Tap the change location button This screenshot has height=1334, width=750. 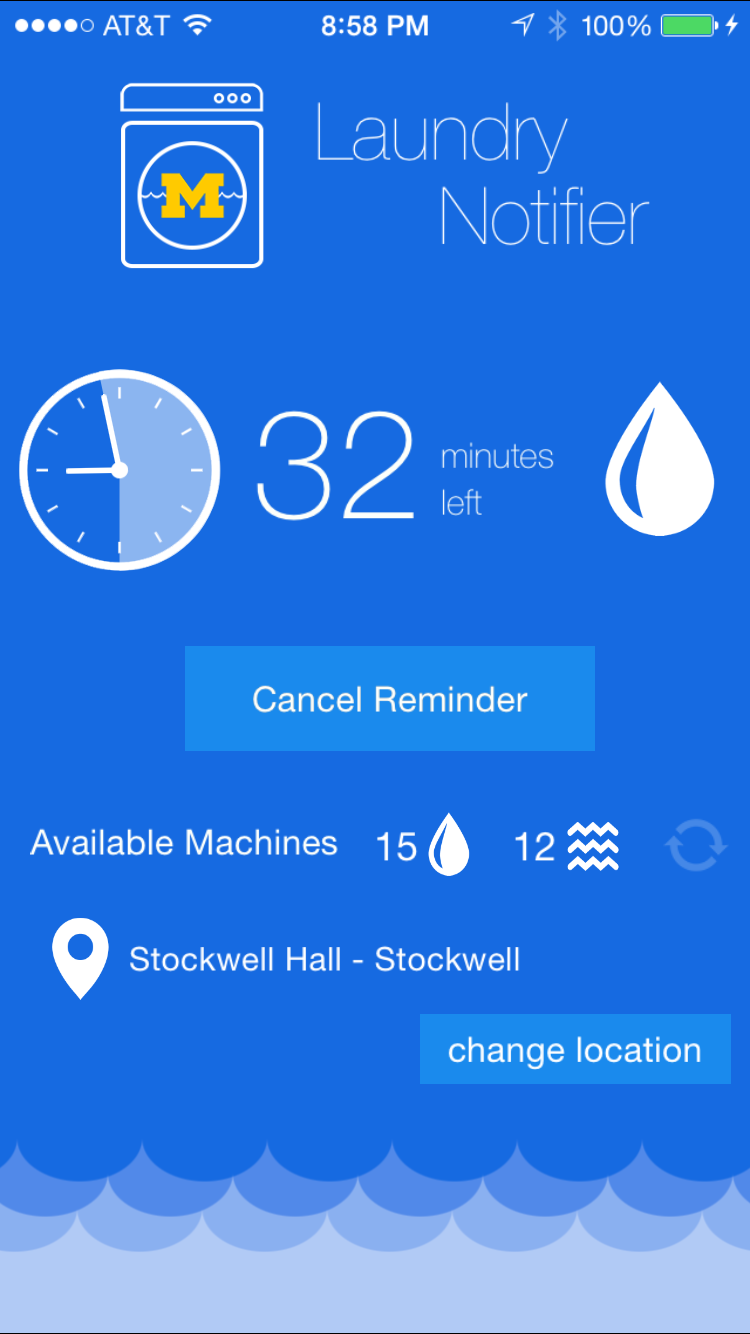click(575, 1049)
